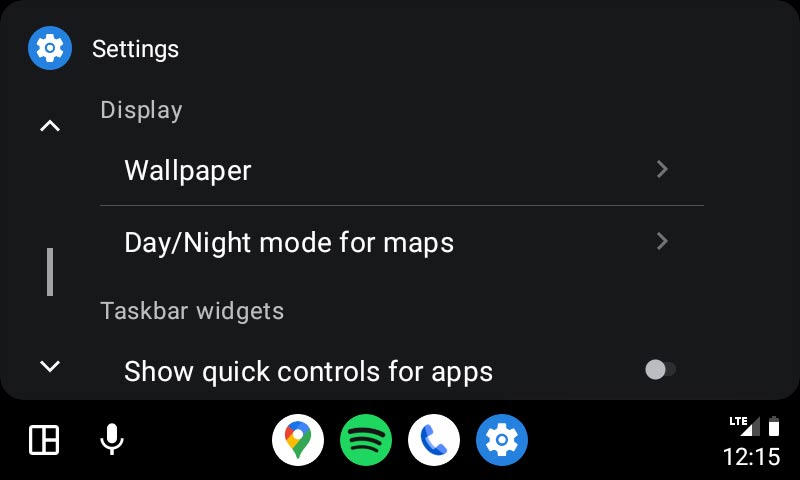
Task: Open the app launcher dashboard button
Action: pyautogui.click(x=44, y=440)
